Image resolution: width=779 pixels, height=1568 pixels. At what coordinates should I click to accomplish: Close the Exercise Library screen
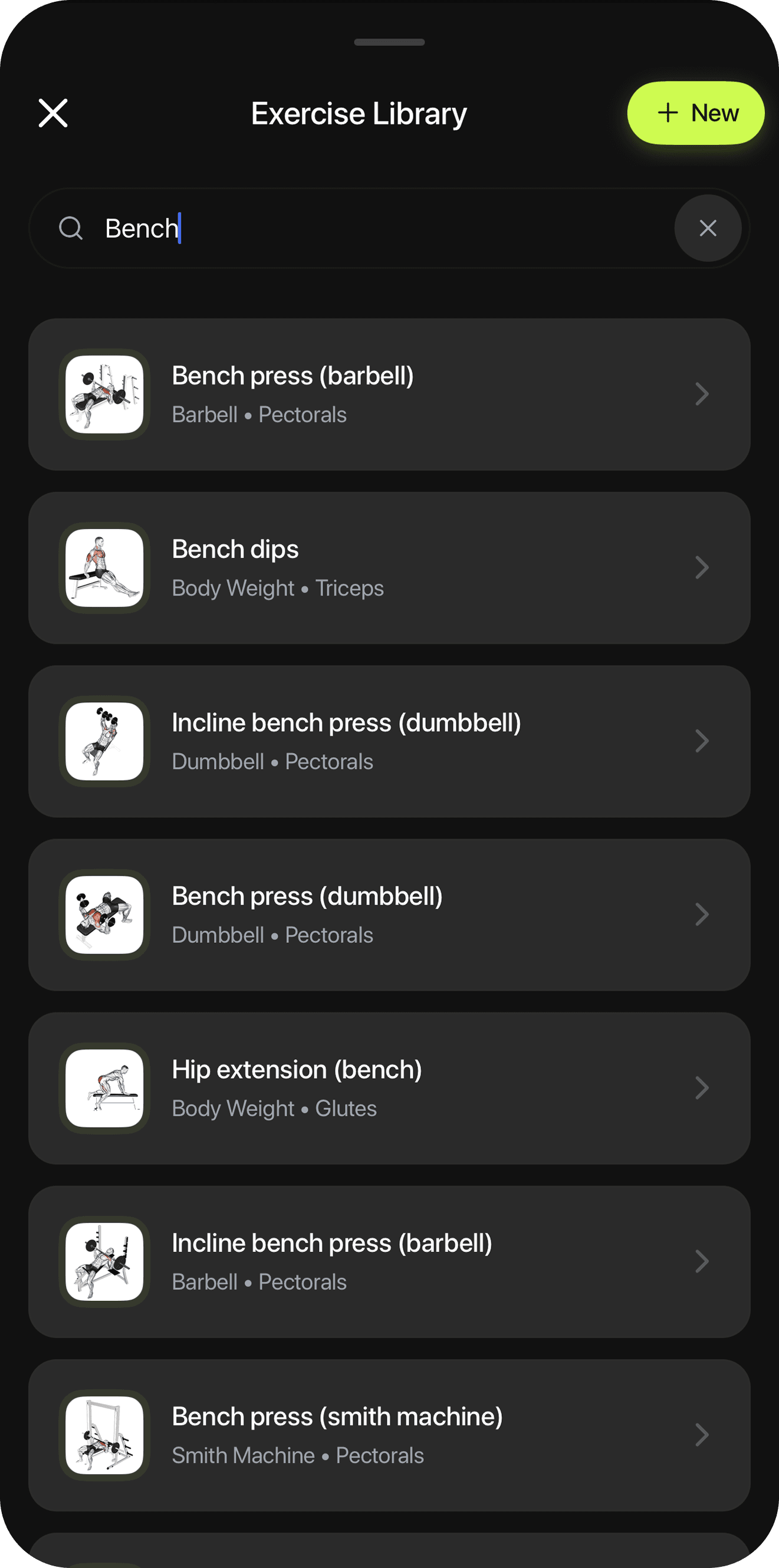52,112
